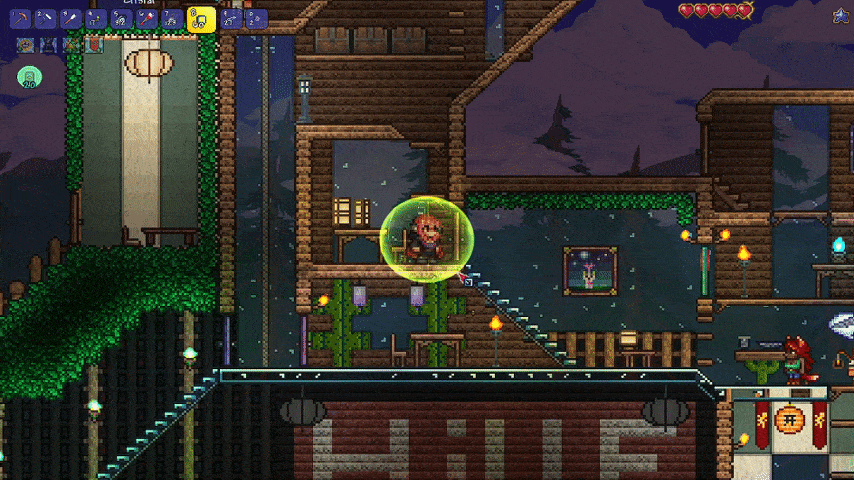This screenshot has width=854, height=480.
Task: Switch to hotbar slot 9
Action: point(231,18)
